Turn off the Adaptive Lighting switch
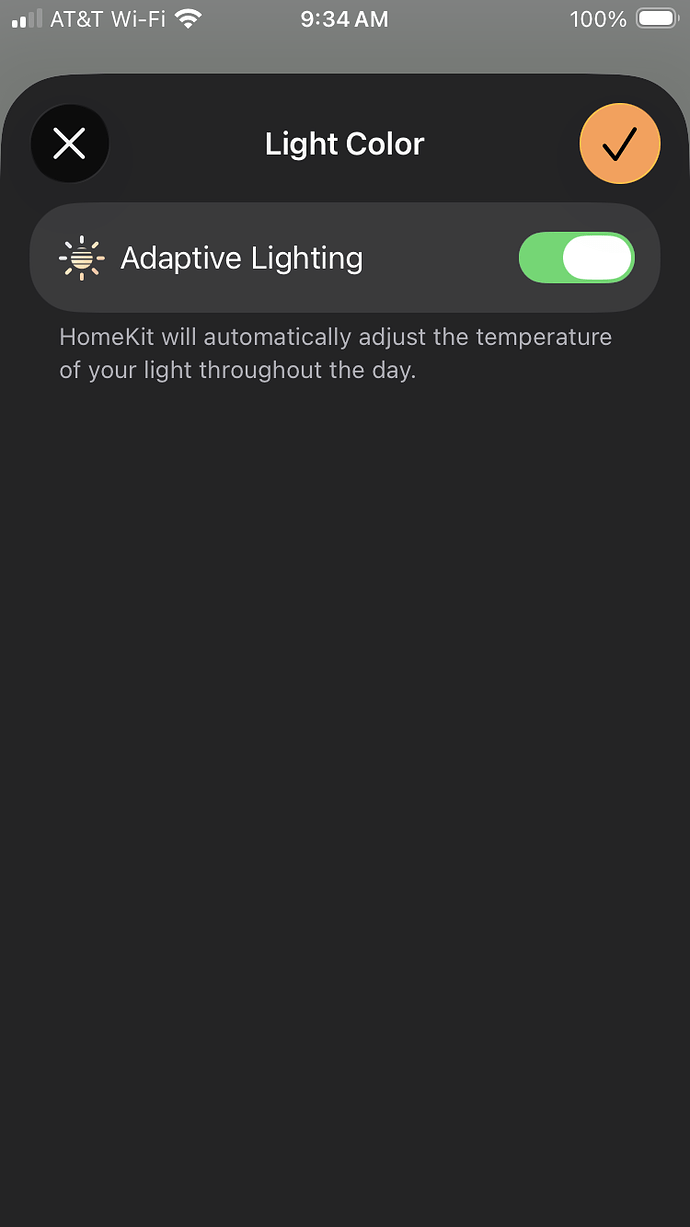The image size is (690, 1227). [576, 258]
